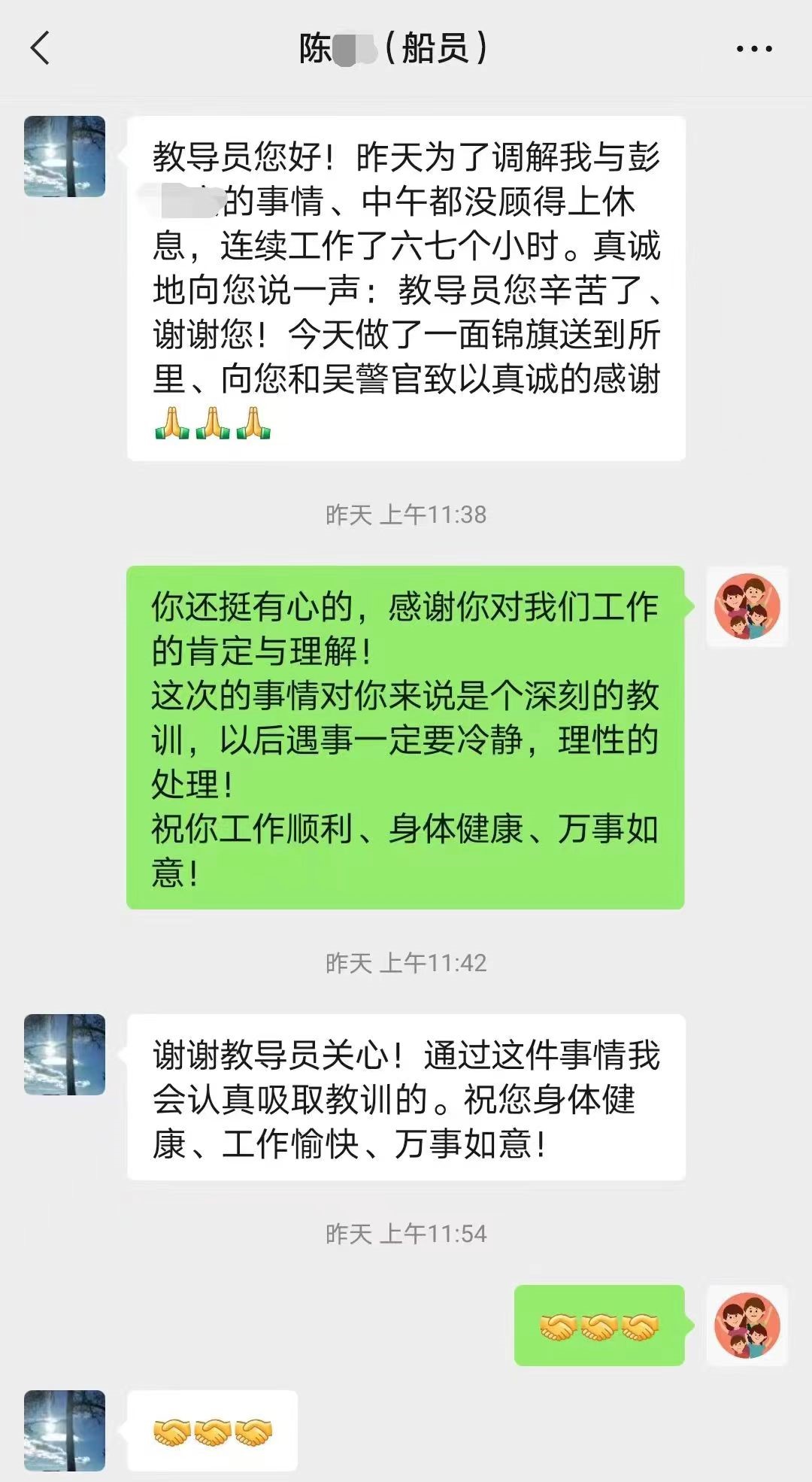Open contact avatar beside the 谢谢教导员关心 message
The height and width of the screenshot is (1482, 812).
(x=65, y=1054)
